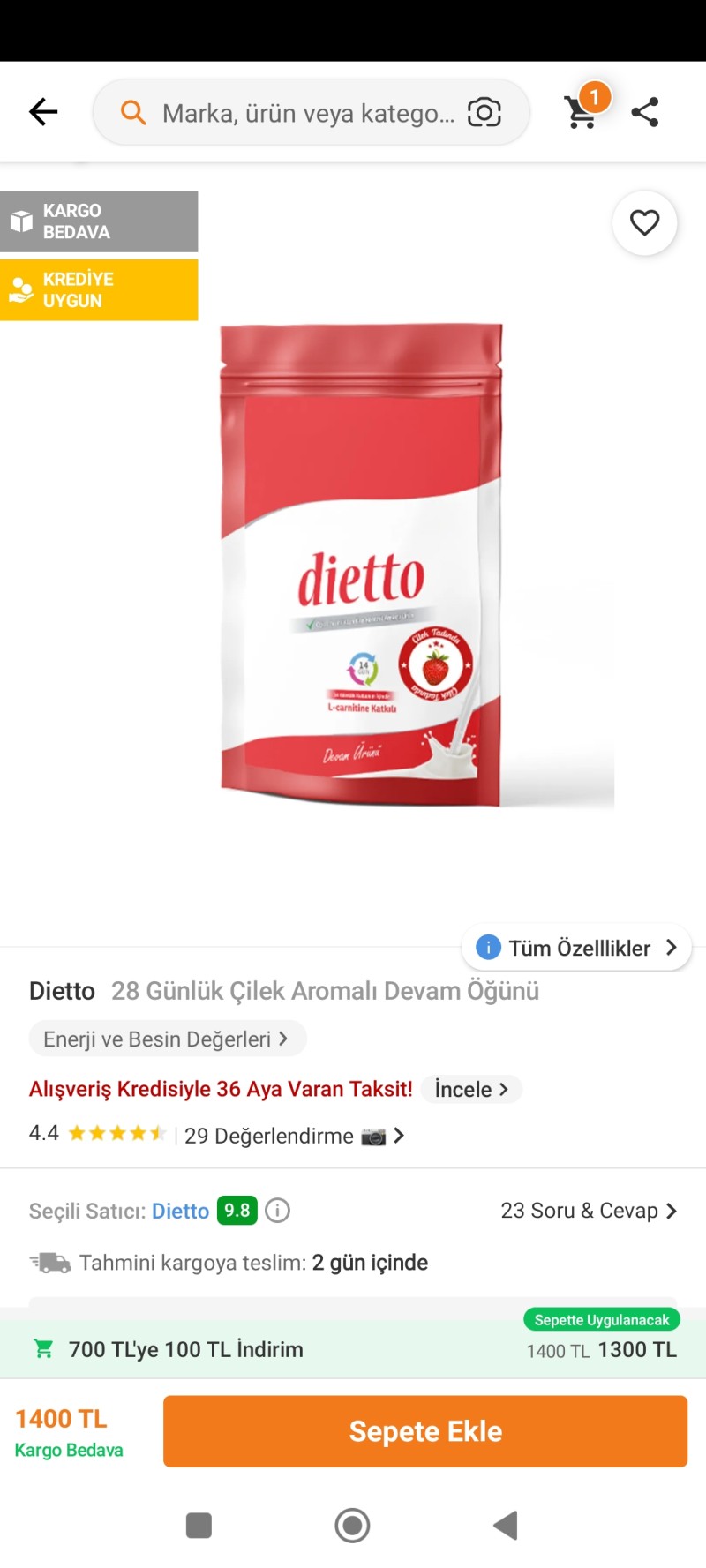Viewport: 706px width, 1568px height.
Task: Add to cart with Sepete Ekle
Action: pyautogui.click(x=424, y=1431)
